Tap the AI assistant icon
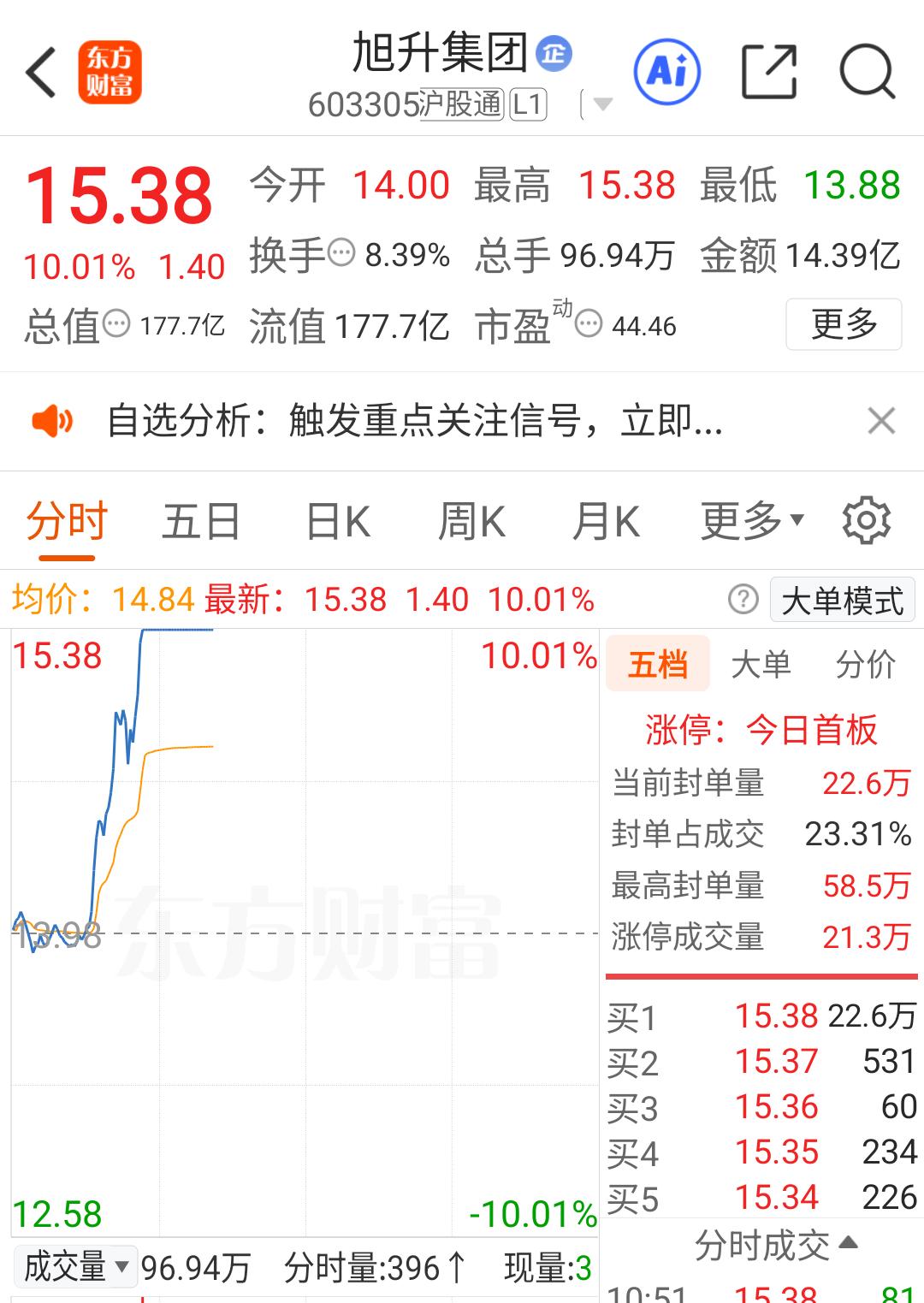 point(668,73)
